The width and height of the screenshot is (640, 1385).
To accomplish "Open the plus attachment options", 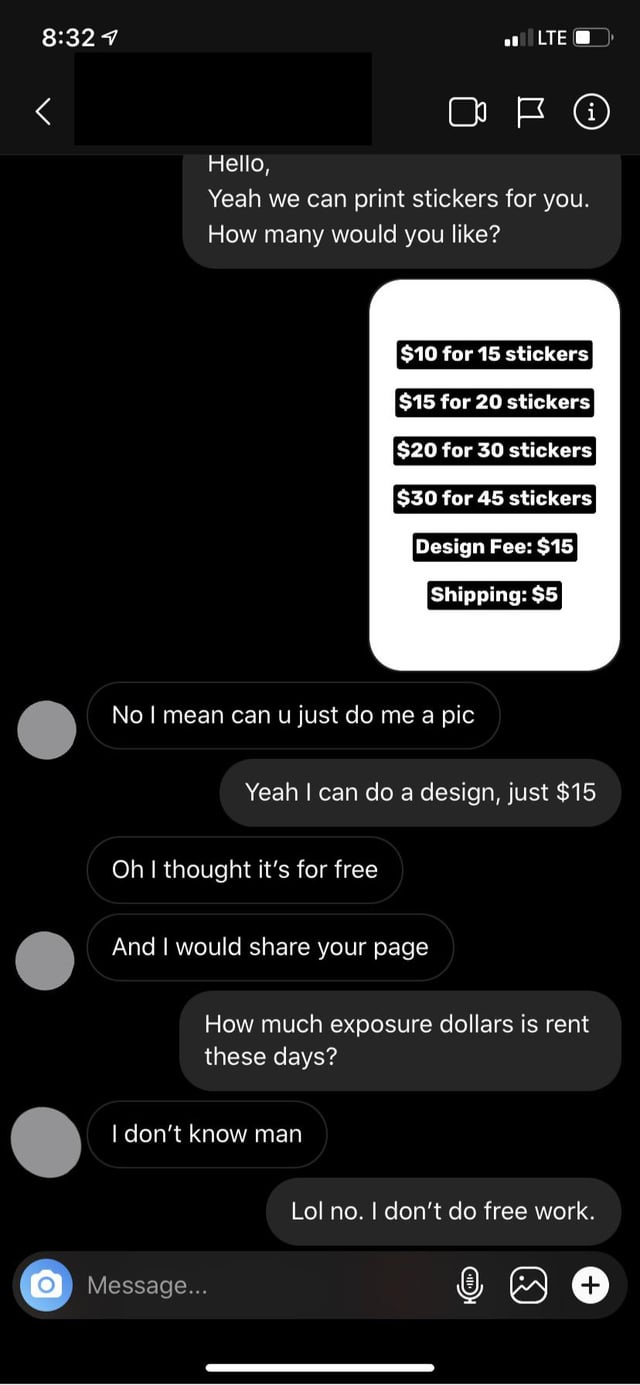I will coord(590,1285).
